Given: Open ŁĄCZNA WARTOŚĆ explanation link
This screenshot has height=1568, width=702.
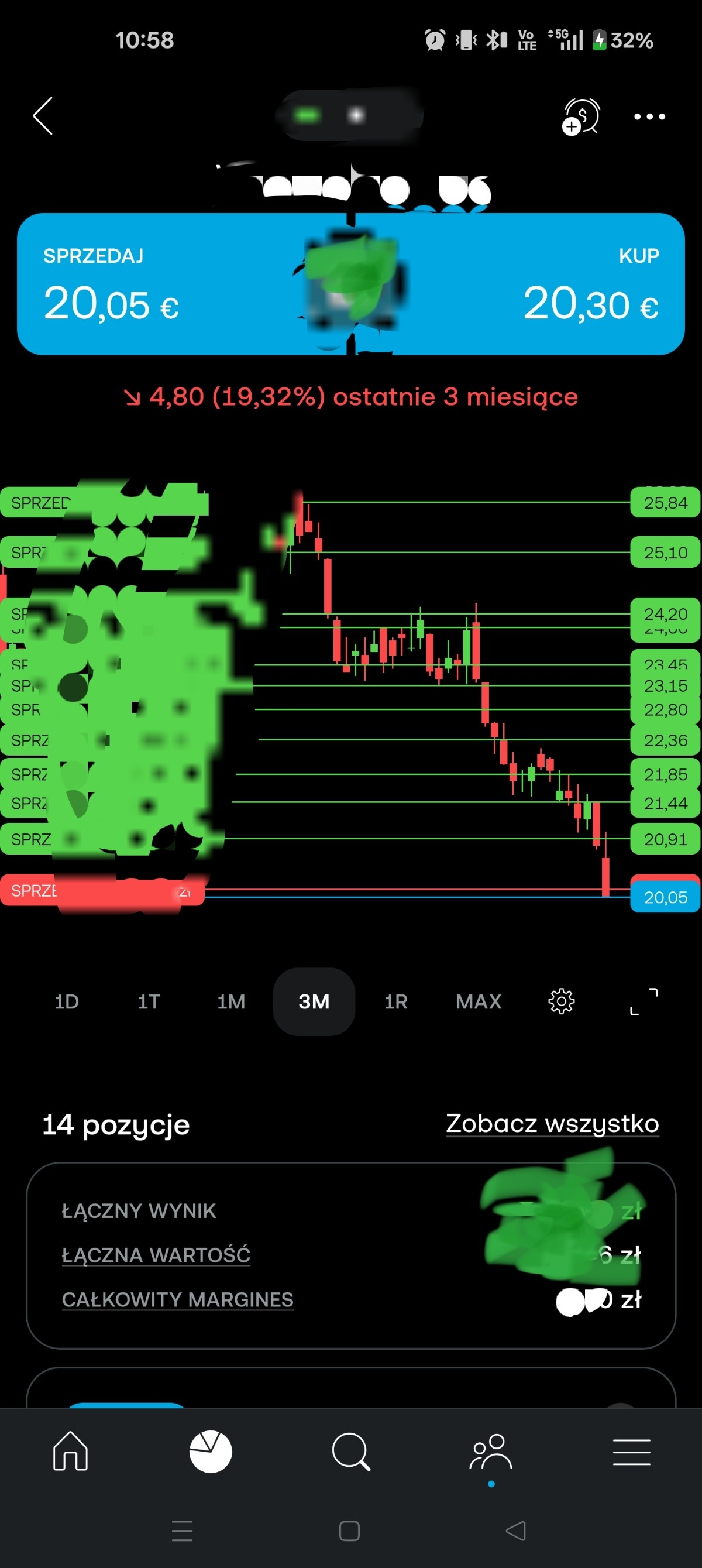Looking at the screenshot, I should point(156,1254).
